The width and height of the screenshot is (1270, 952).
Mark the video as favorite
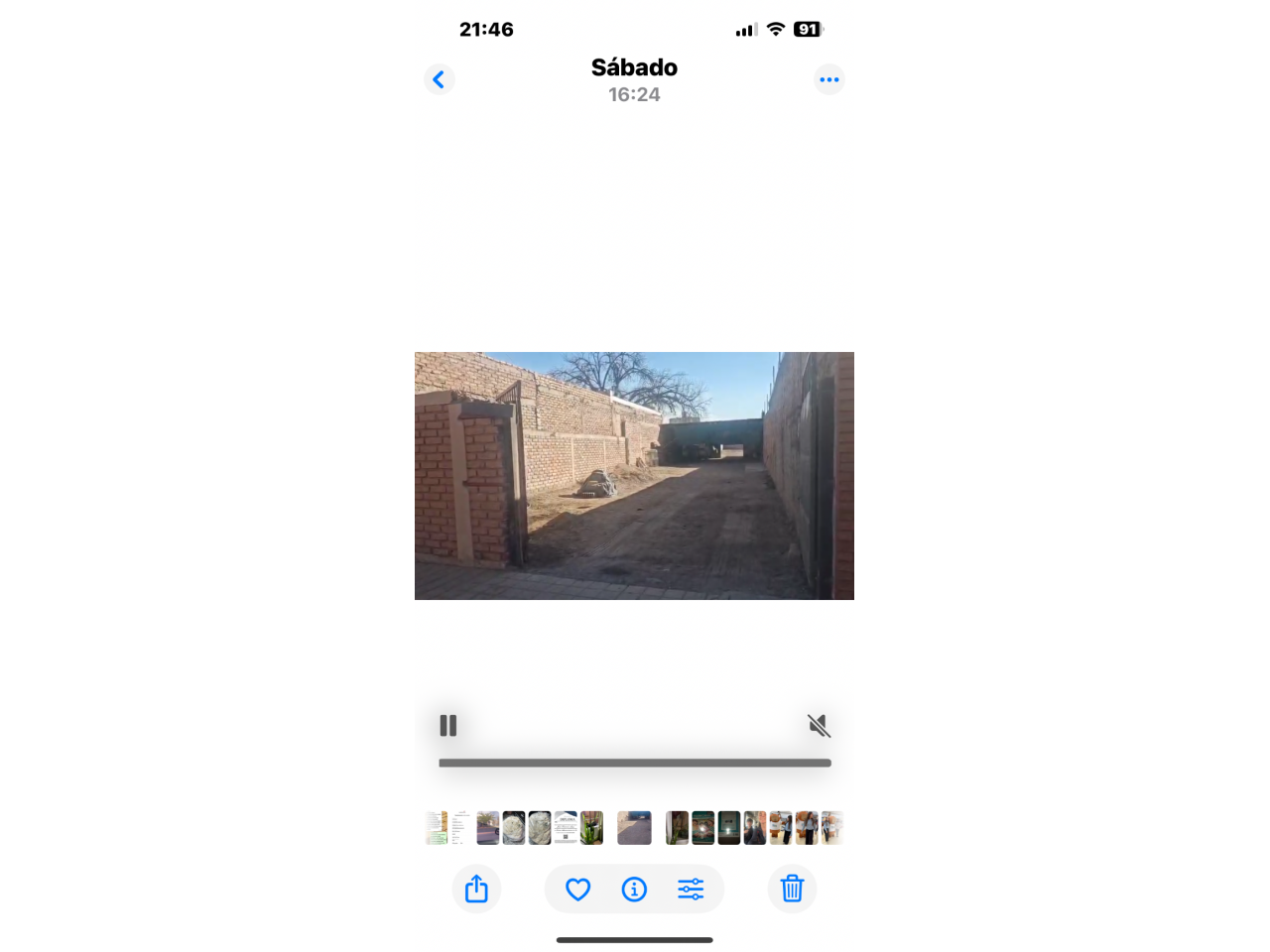(578, 890)
